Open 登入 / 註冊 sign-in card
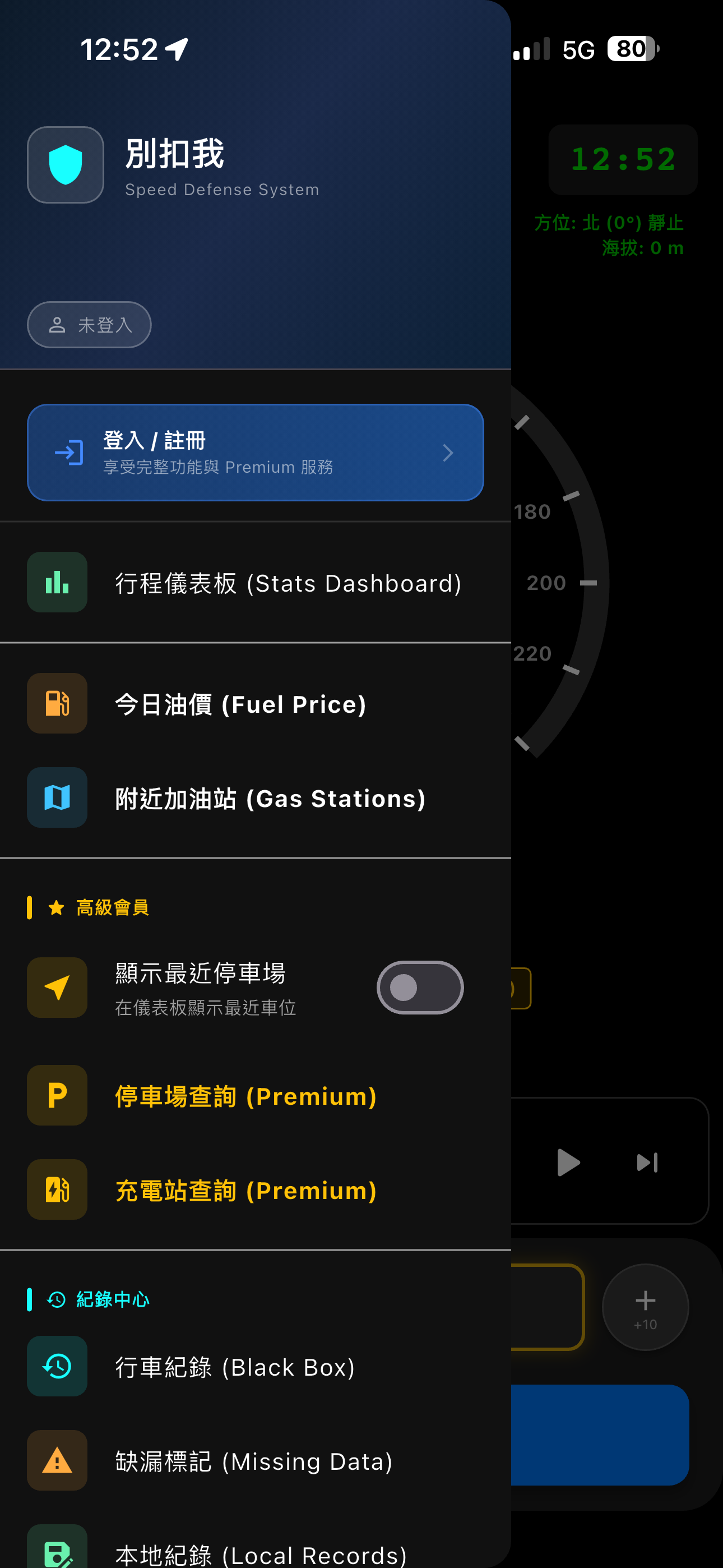The height and width of the screenshot is (1568, 723). (x=255, y=452)
